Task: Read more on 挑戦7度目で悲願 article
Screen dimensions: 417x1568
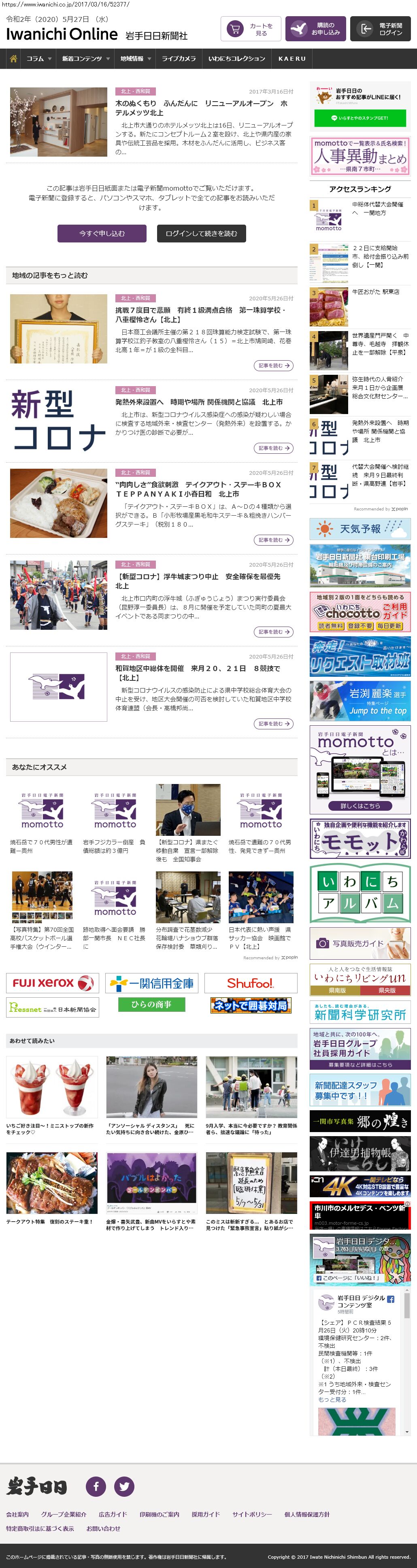Action: pos(273,365)
